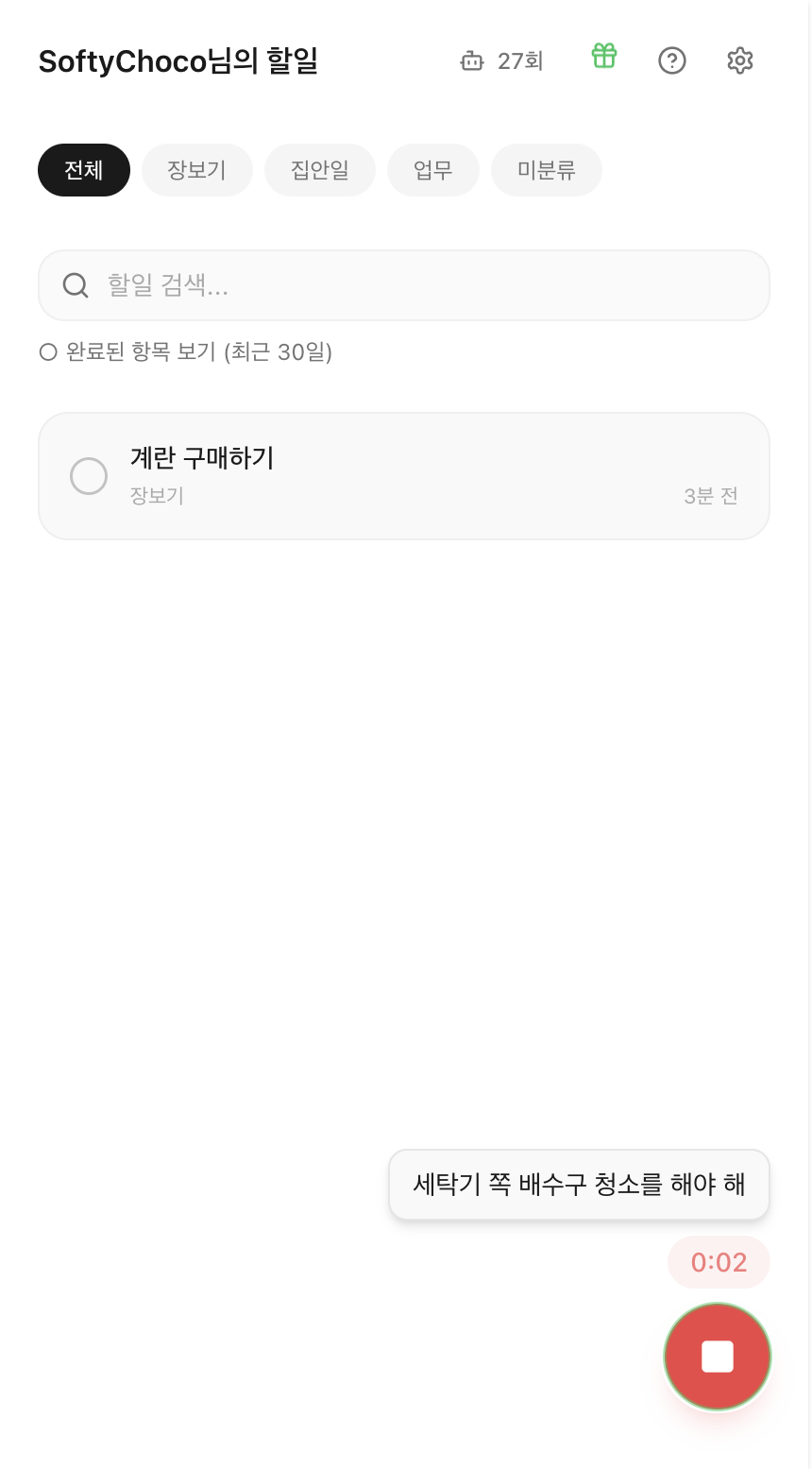
Task: Select the 전체 filter tab
Action: (x=83, y=170)
